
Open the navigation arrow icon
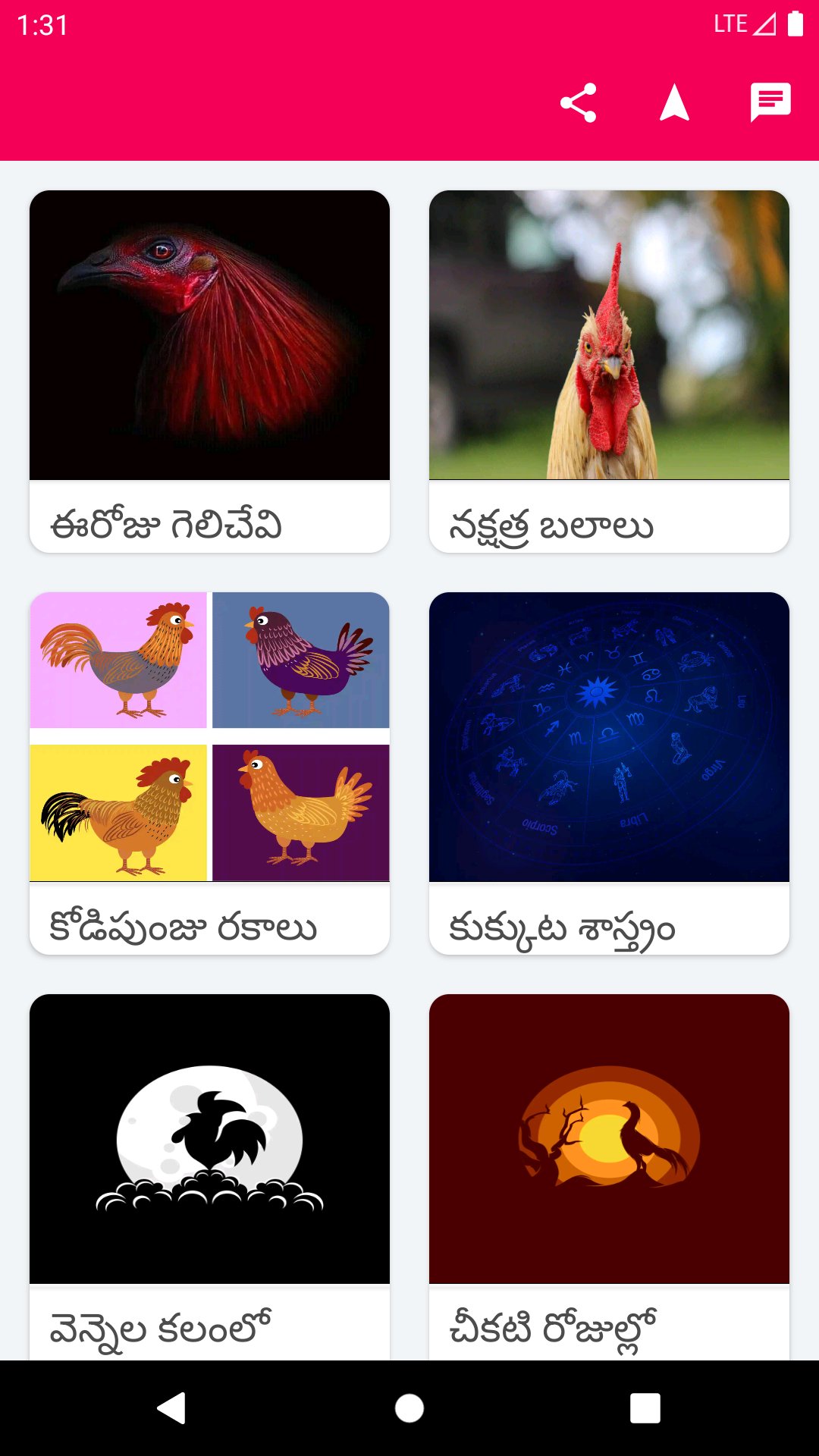pos(673,105)
